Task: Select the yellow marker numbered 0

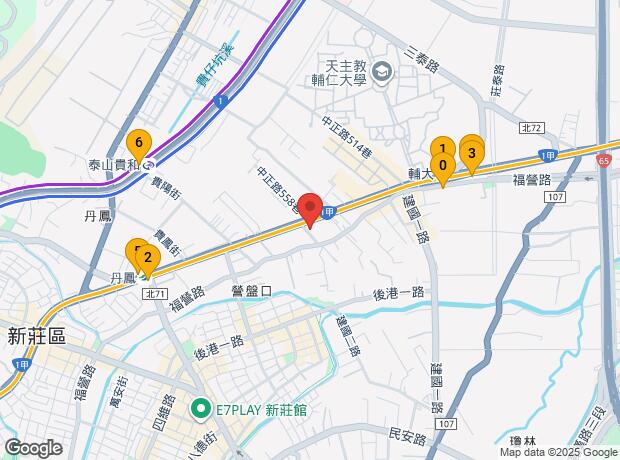Action: point(441,167)
